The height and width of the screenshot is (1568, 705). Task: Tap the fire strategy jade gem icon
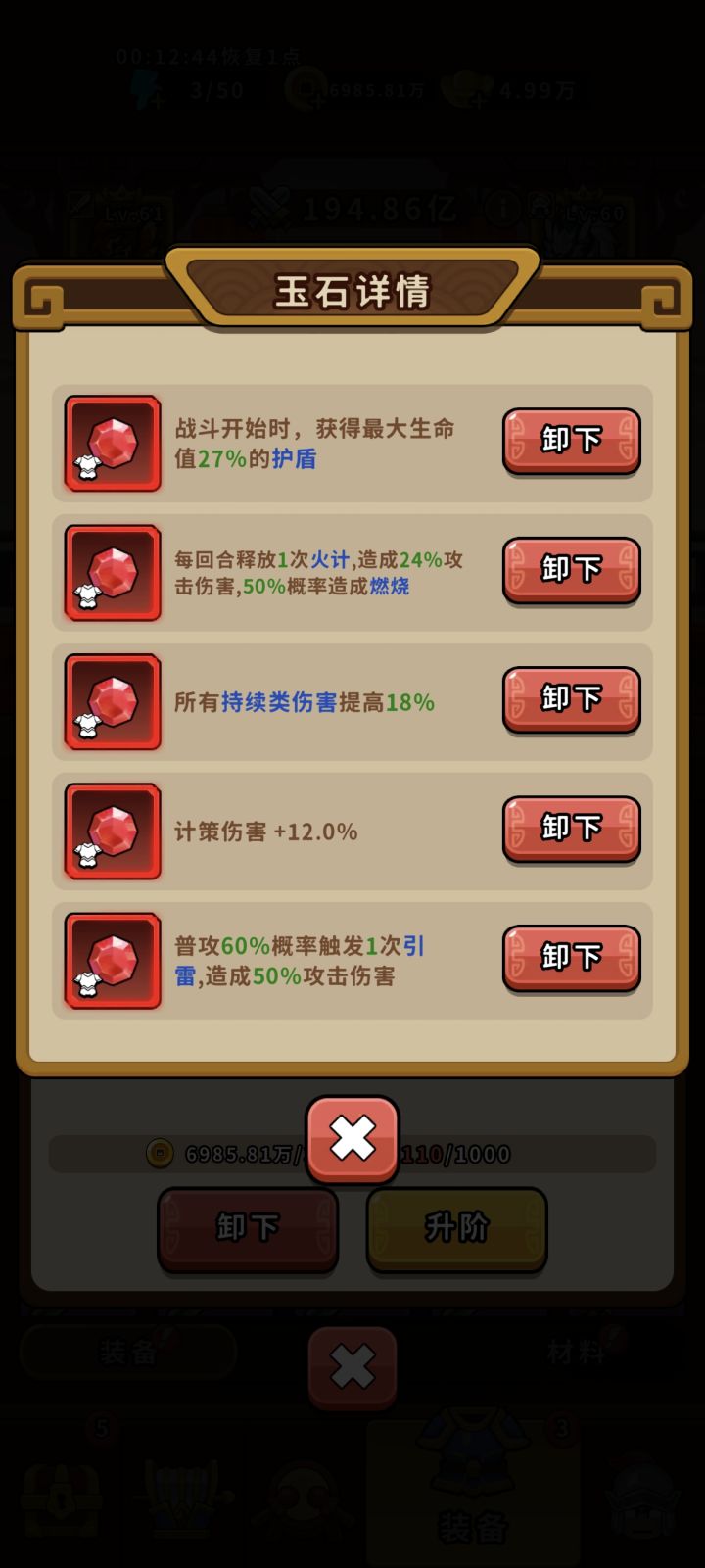pos(111,573)
